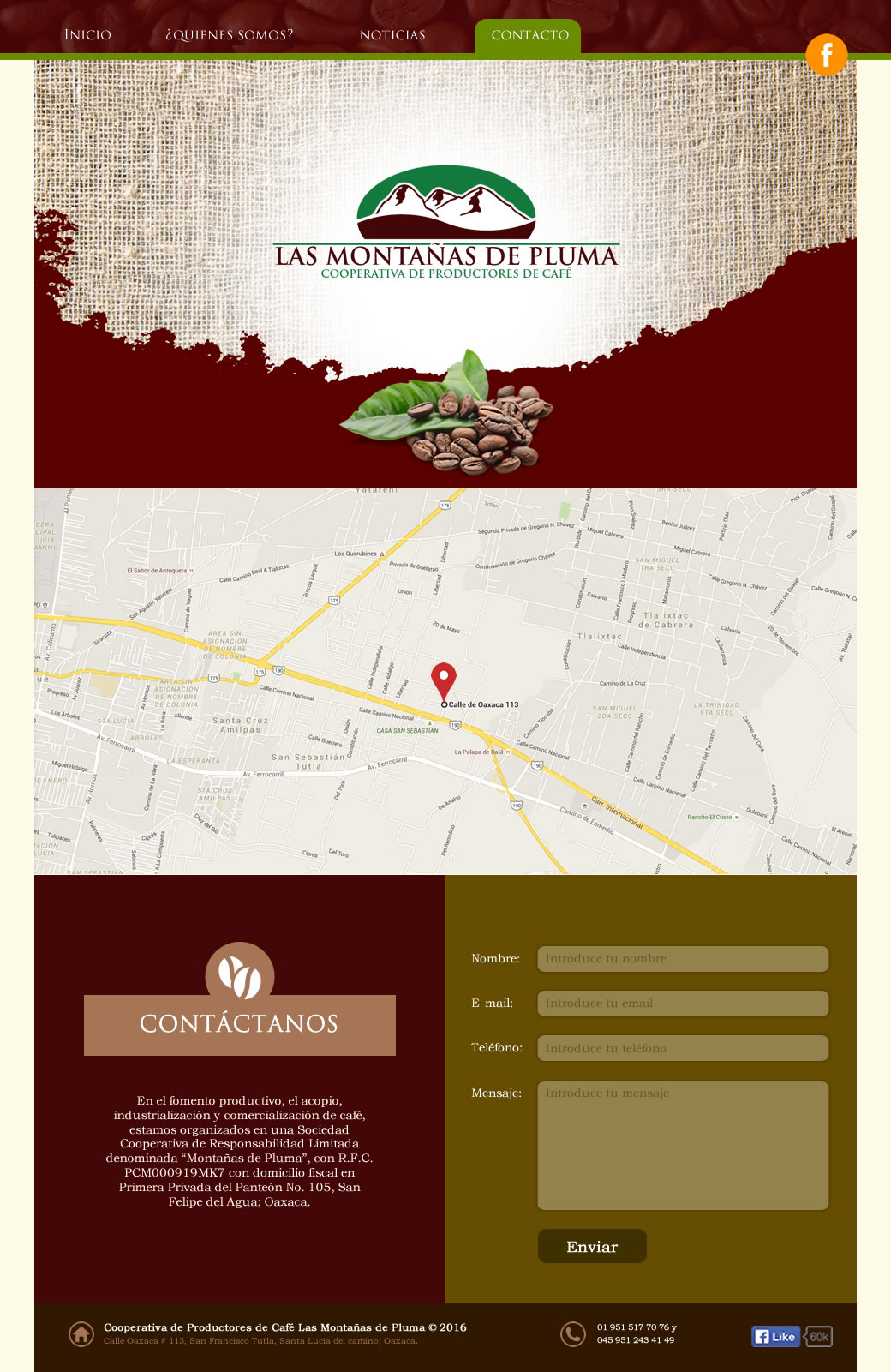The height and width of the screenshot is (1372, 891).
Task: Select the Contacto tab
Action: [529, 35]
